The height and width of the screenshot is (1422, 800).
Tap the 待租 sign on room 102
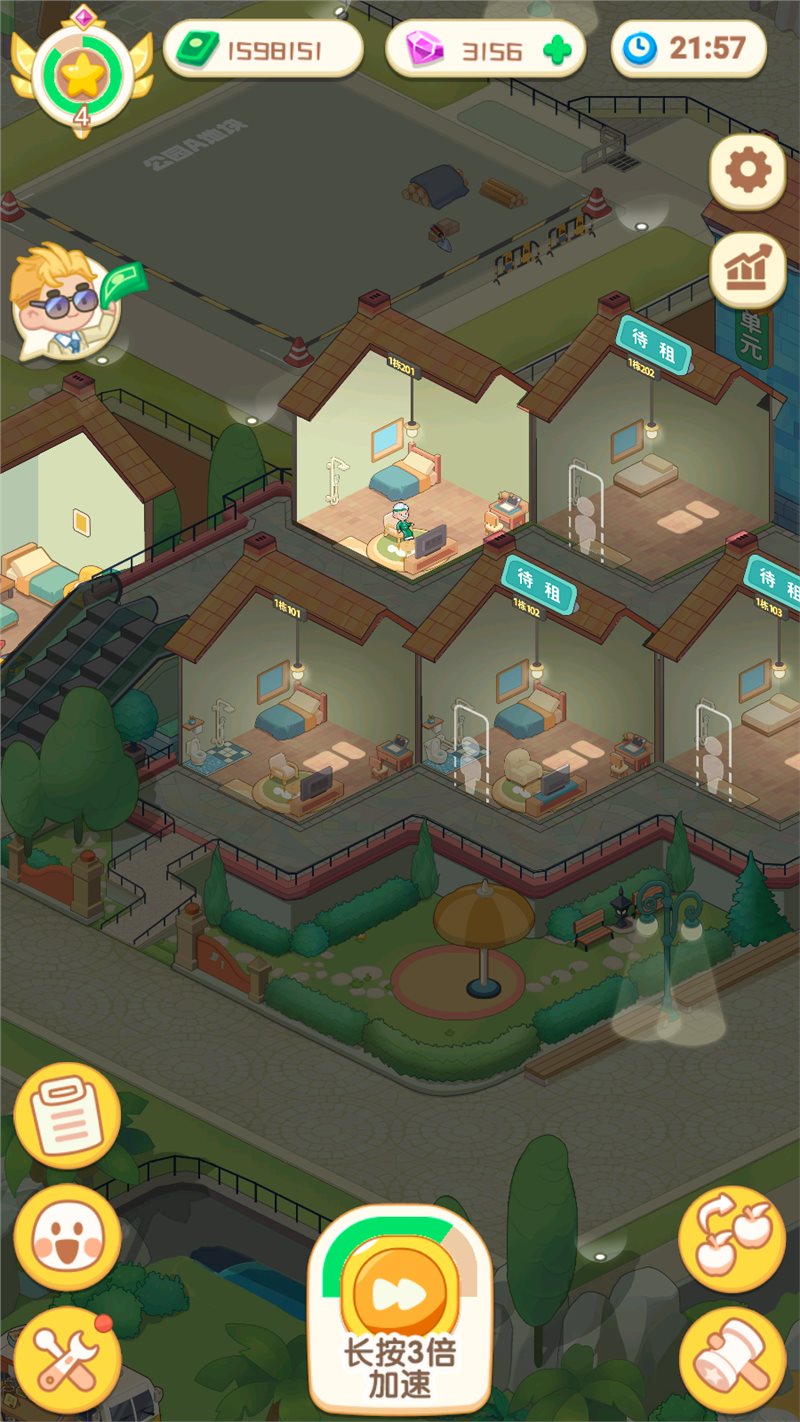click(x=539, y=585)
